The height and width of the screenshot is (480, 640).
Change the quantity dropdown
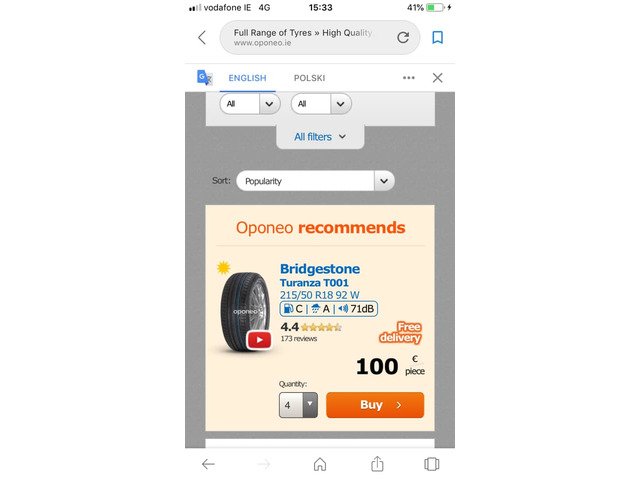[x=298, y=405]
